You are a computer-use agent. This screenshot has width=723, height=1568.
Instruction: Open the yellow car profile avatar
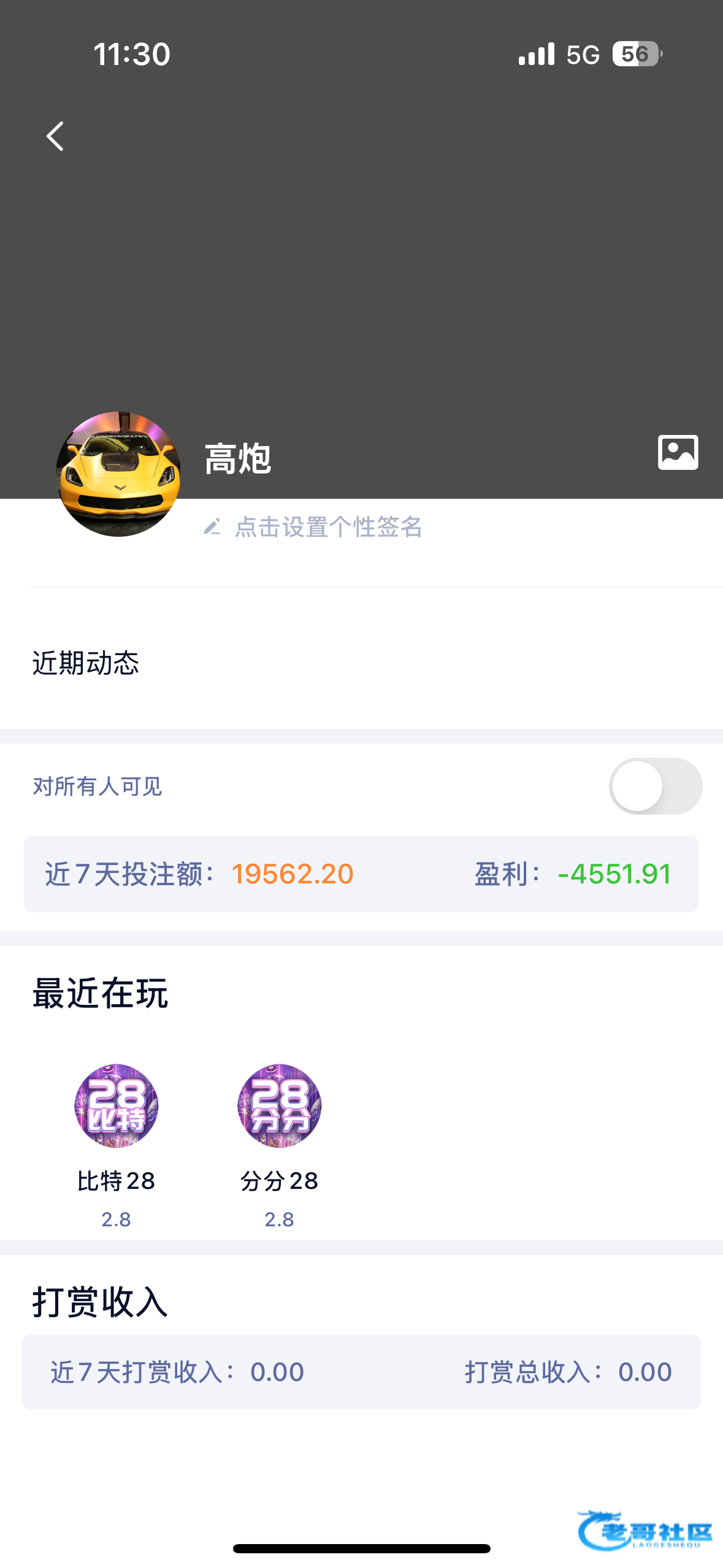(x=118, y=474)
